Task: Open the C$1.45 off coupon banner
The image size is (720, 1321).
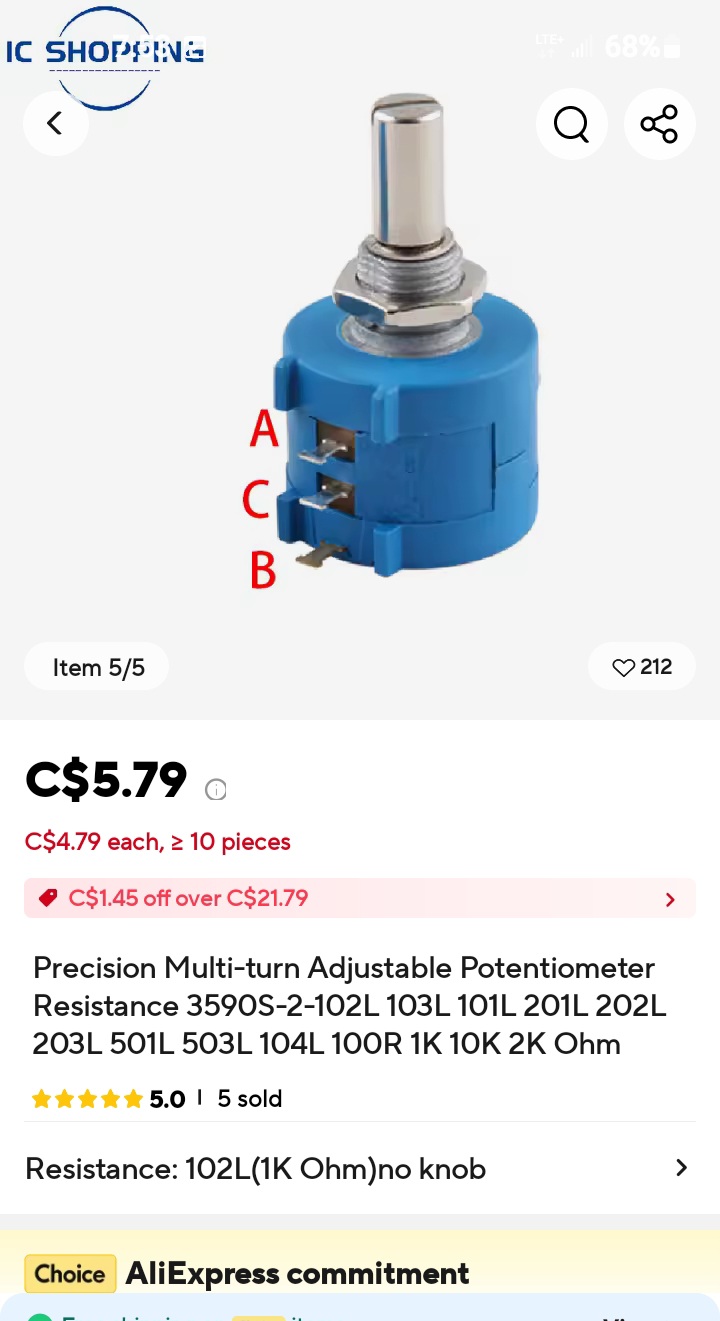Action: (360, 898)
